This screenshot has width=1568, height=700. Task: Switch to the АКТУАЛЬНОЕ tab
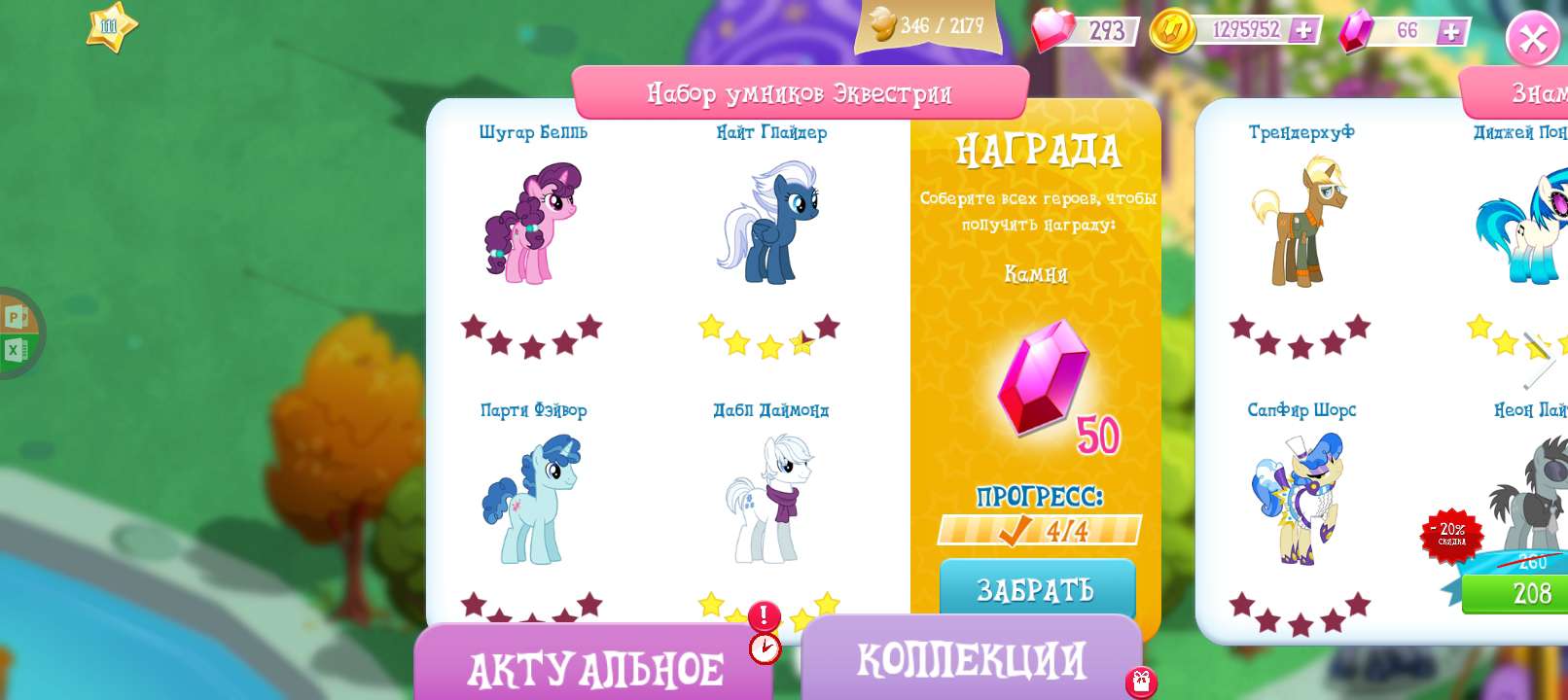tap(594, 669)
